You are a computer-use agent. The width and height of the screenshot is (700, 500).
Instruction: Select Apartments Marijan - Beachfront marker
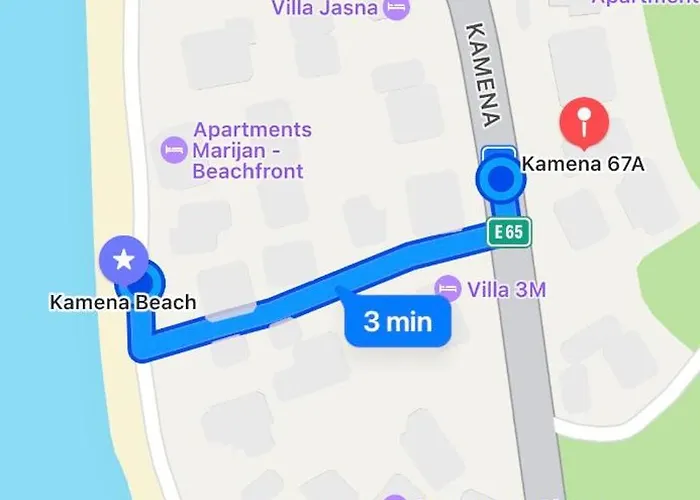174,150
